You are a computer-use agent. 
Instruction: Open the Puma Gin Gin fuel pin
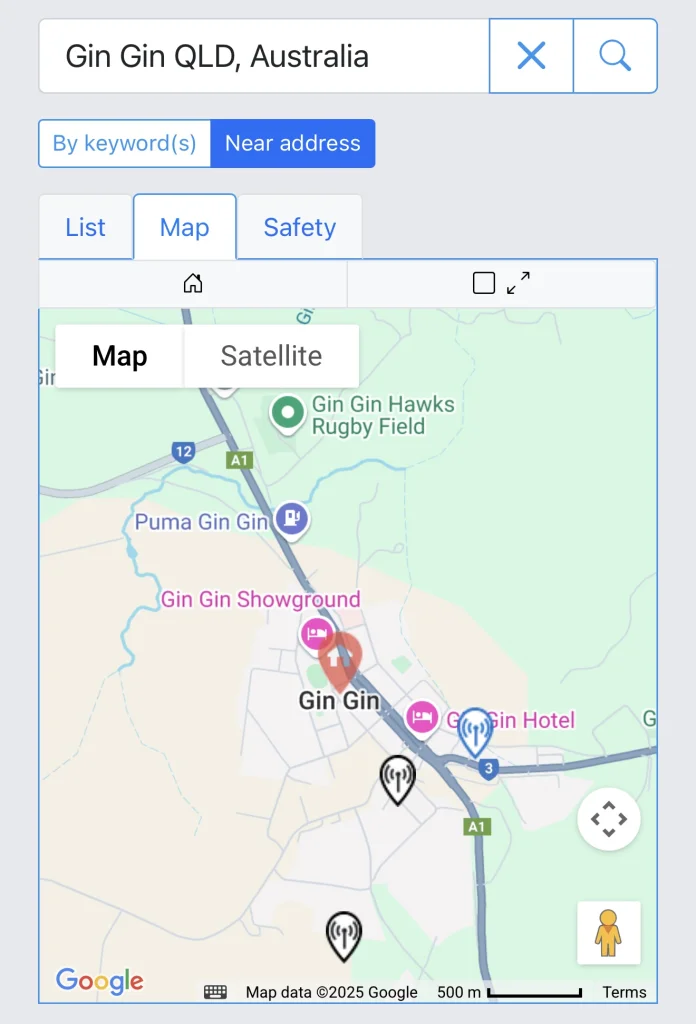click(291, 519)
